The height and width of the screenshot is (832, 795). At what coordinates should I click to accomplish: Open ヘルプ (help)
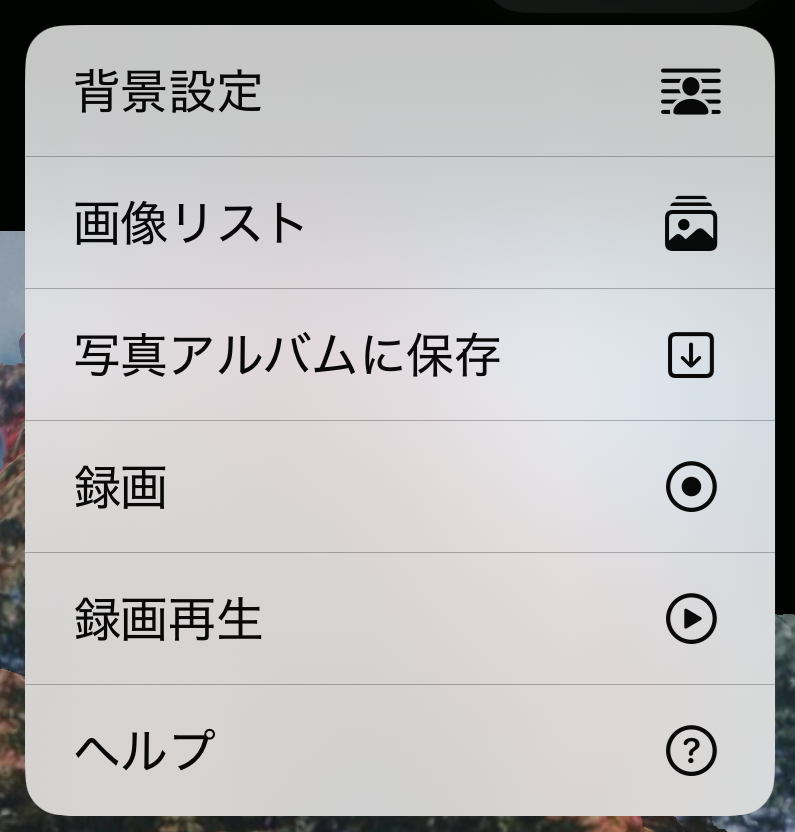pos(399,750)
